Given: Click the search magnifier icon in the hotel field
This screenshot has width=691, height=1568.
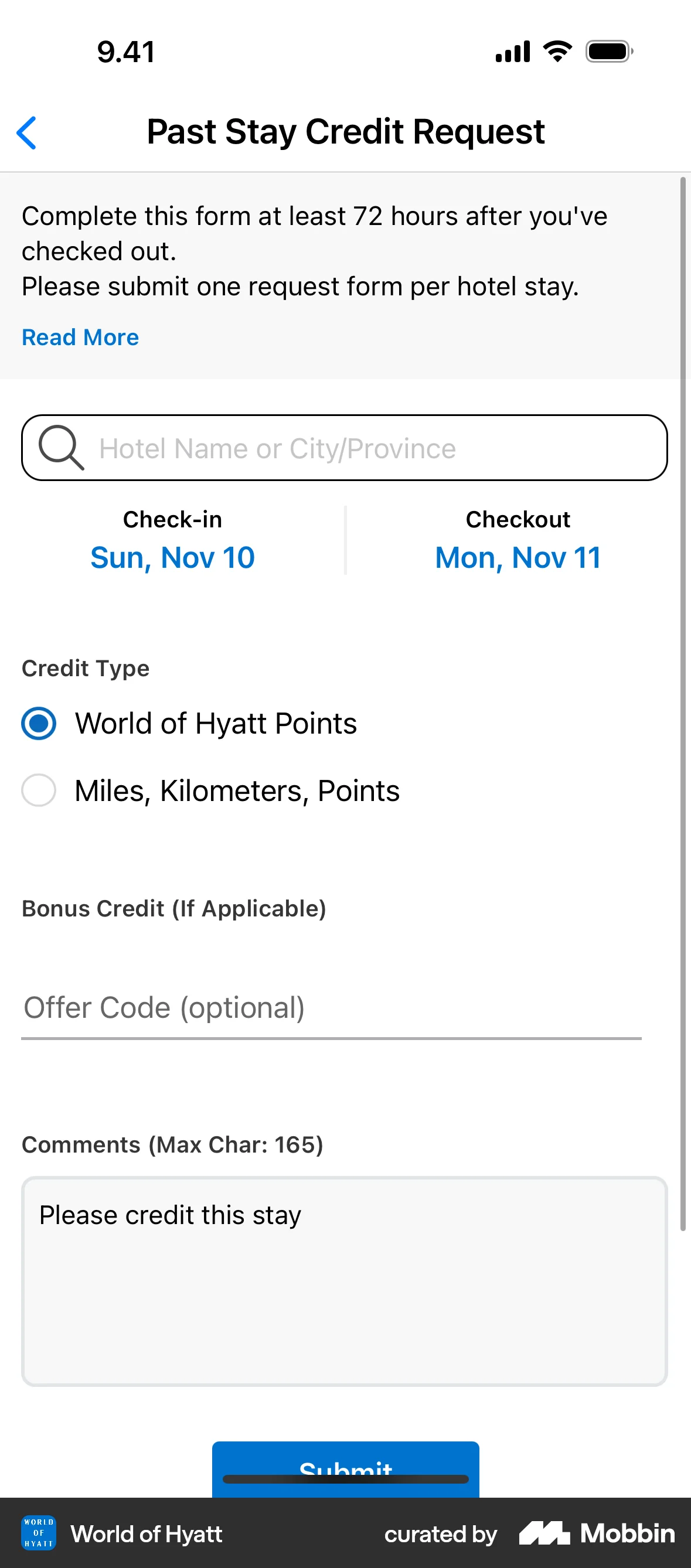Looking at the screenshot, I should pyautogui.click(x=60, y=448).
